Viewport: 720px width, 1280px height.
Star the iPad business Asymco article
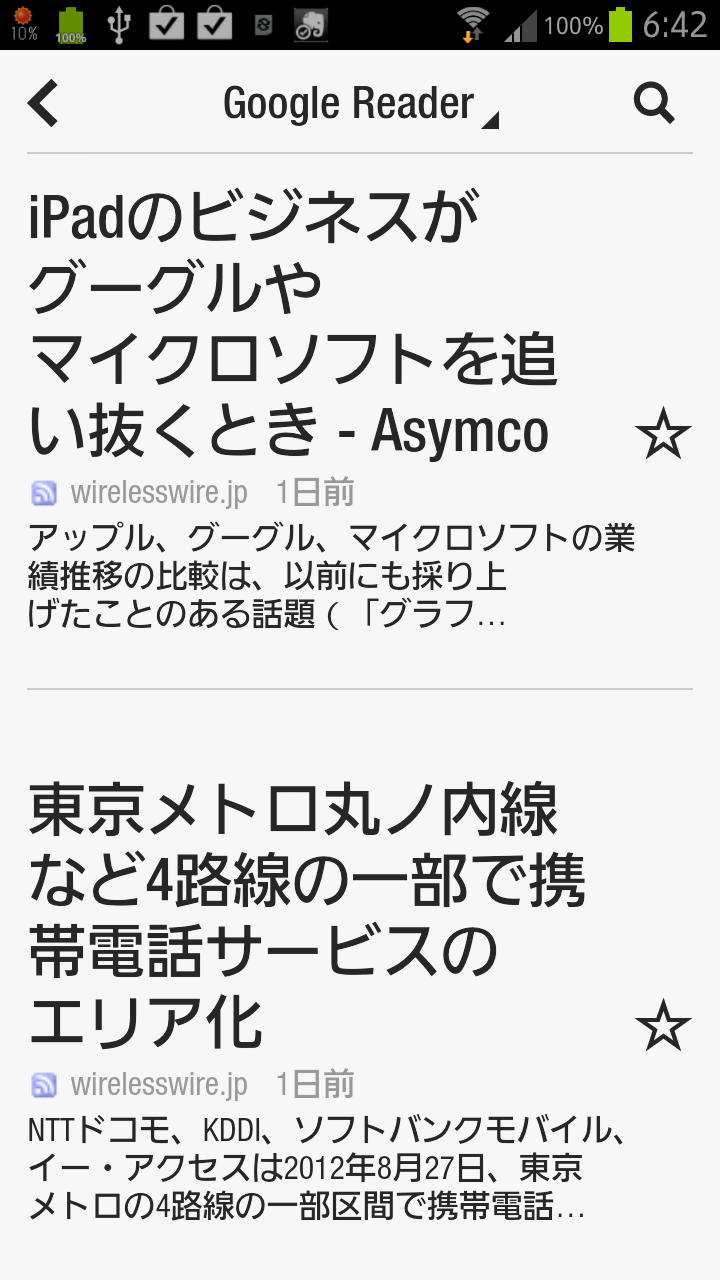pyautogui.click(x=663, y=435)
